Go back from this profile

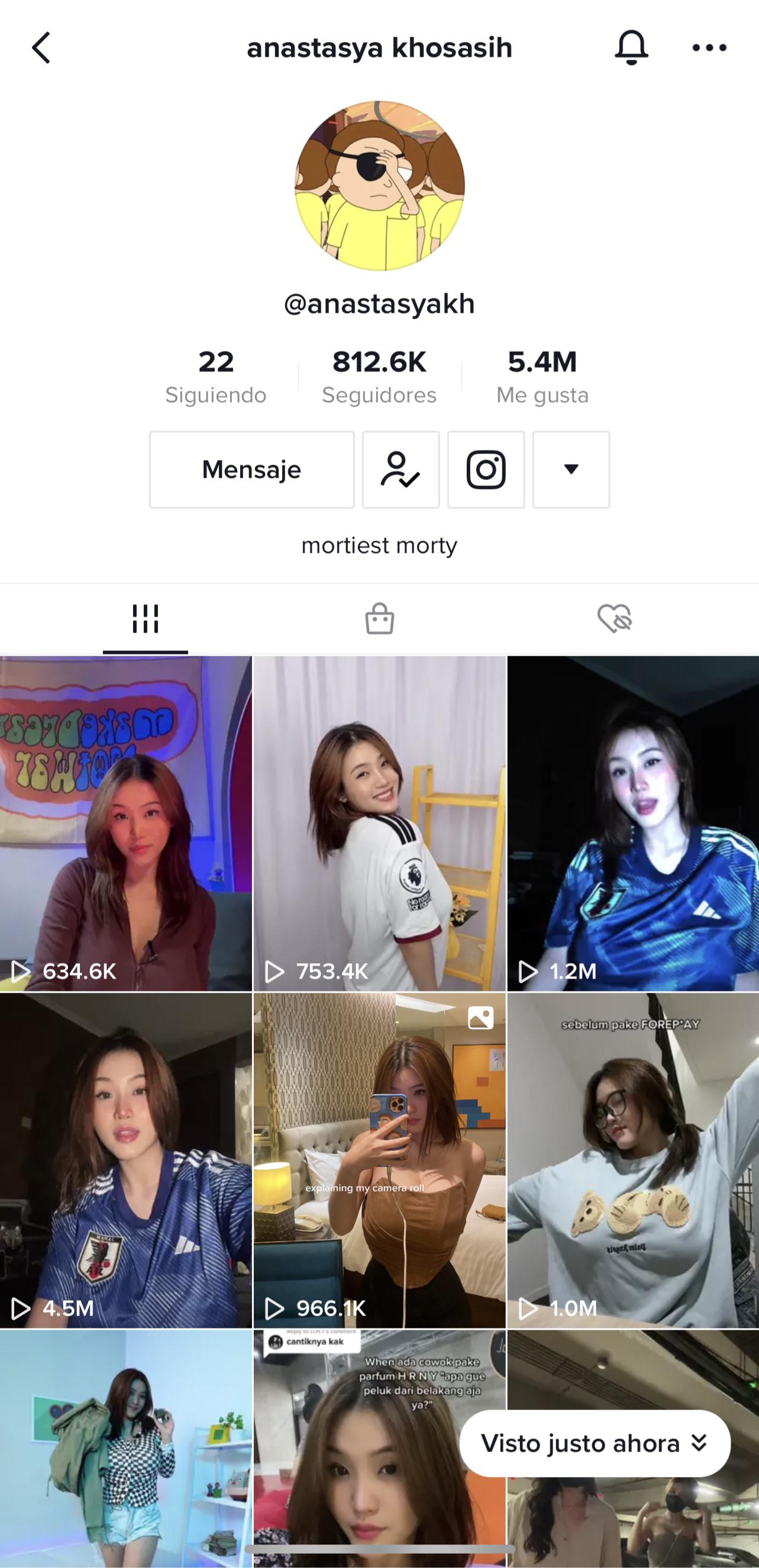pos(41,47)
